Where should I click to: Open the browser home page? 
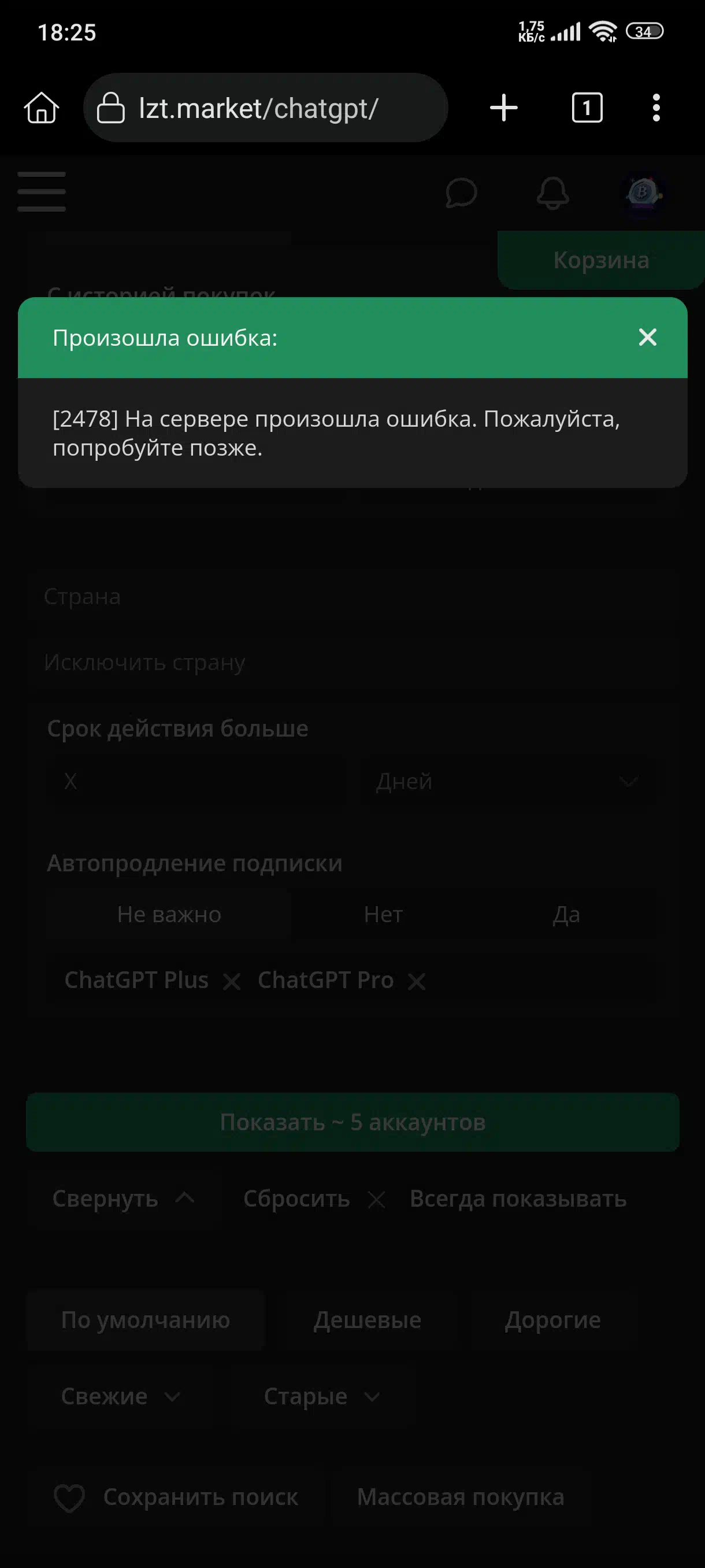pos(42,108)
